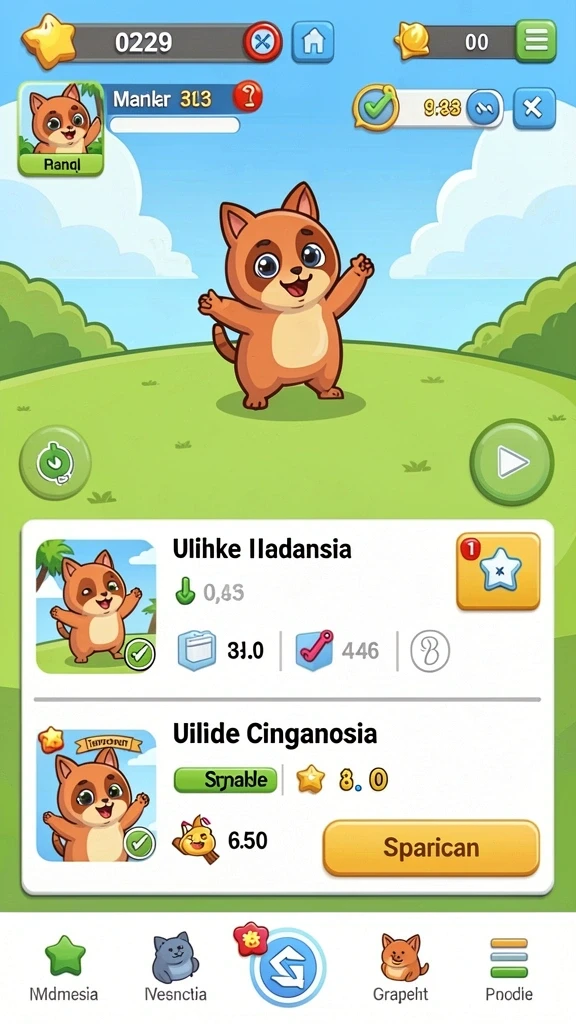Tap the center blue swap button
The image size is (576, 1024).
point(288,967)
